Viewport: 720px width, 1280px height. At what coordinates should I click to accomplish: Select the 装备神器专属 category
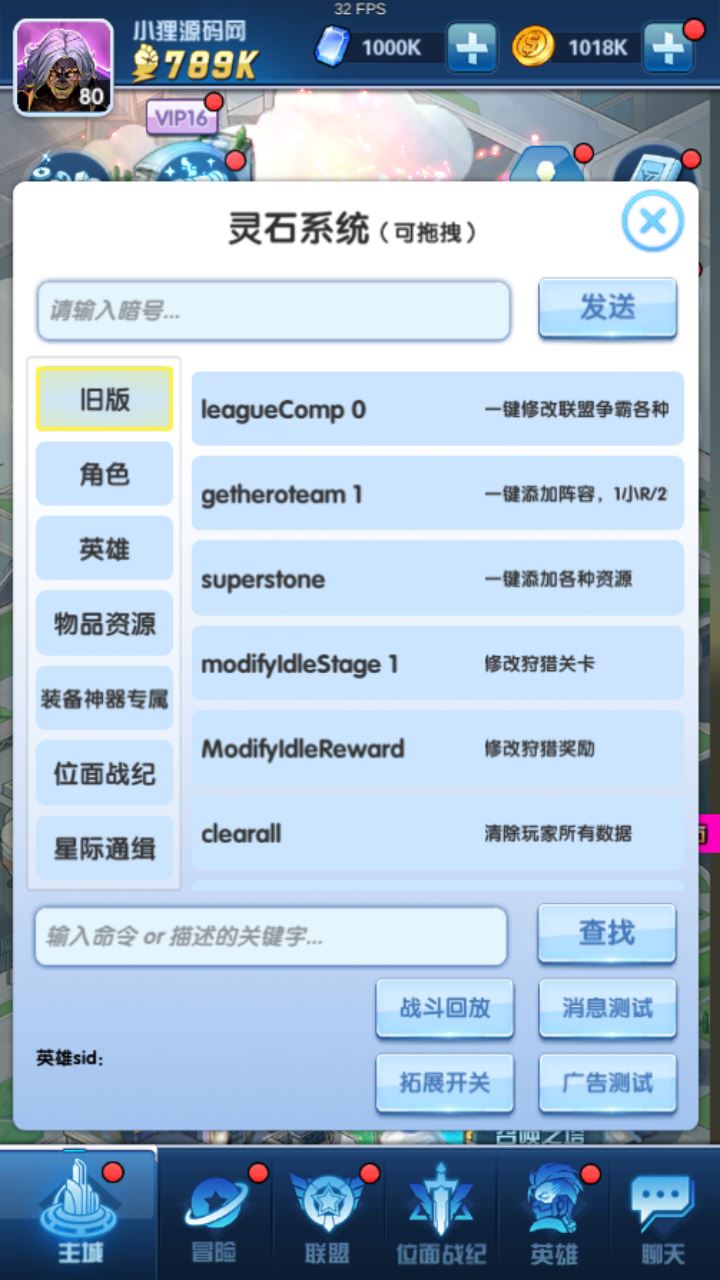[104, 698]
